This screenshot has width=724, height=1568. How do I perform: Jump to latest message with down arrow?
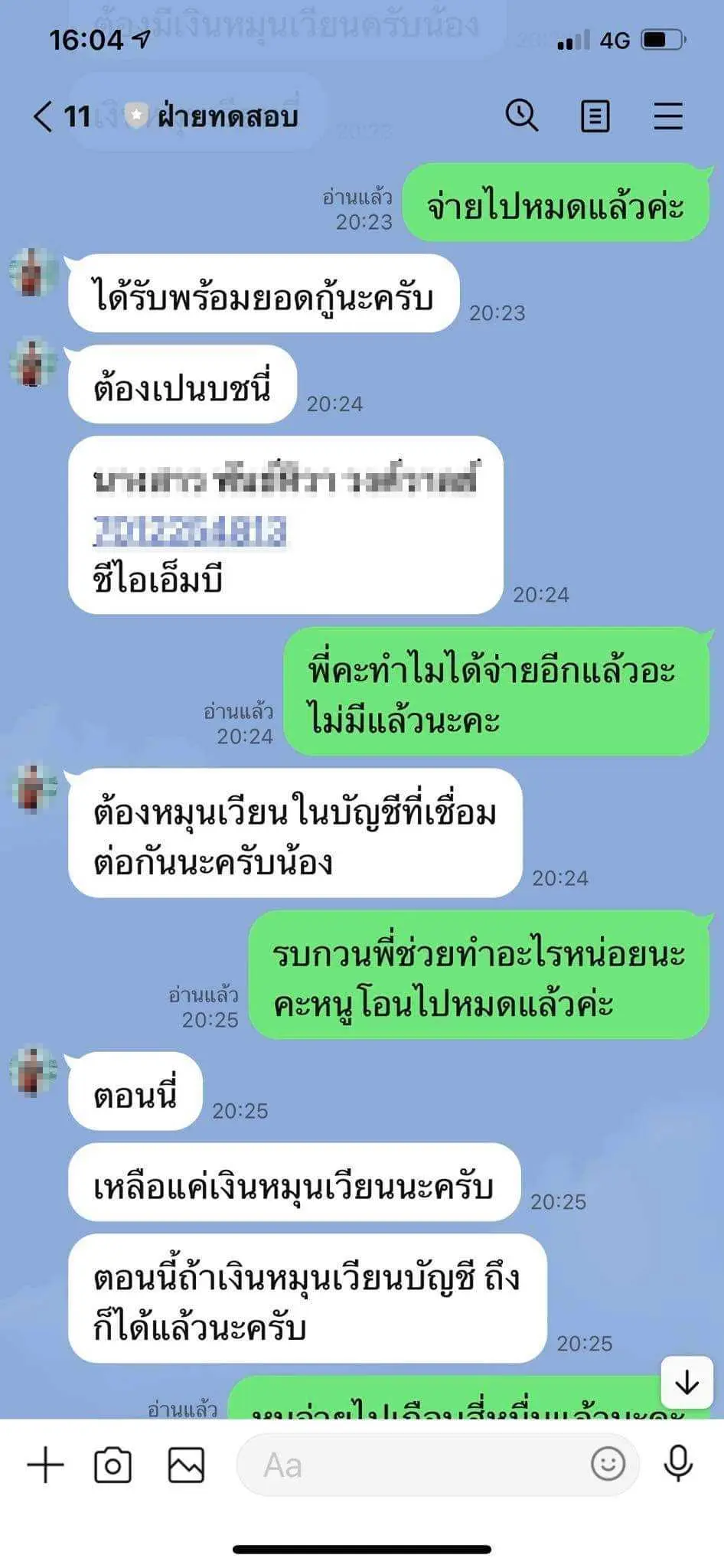pos(686,1382)
